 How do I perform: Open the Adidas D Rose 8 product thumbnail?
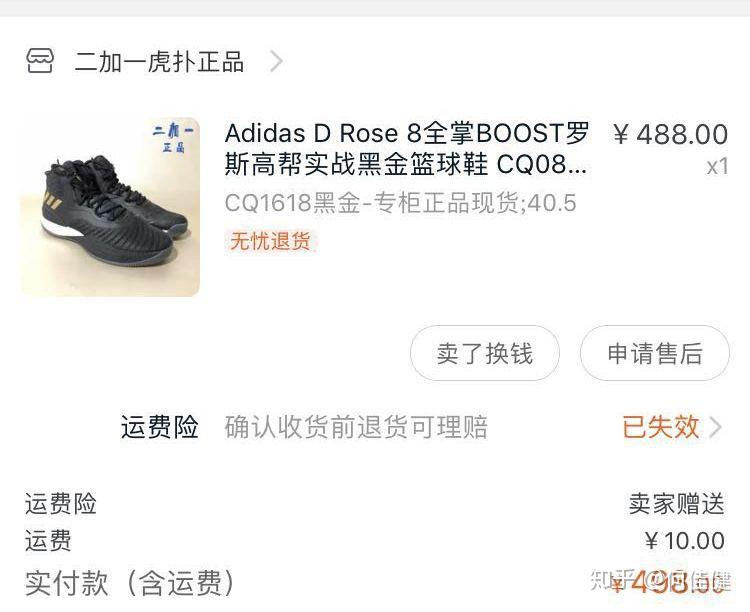(x=110, y=207)
